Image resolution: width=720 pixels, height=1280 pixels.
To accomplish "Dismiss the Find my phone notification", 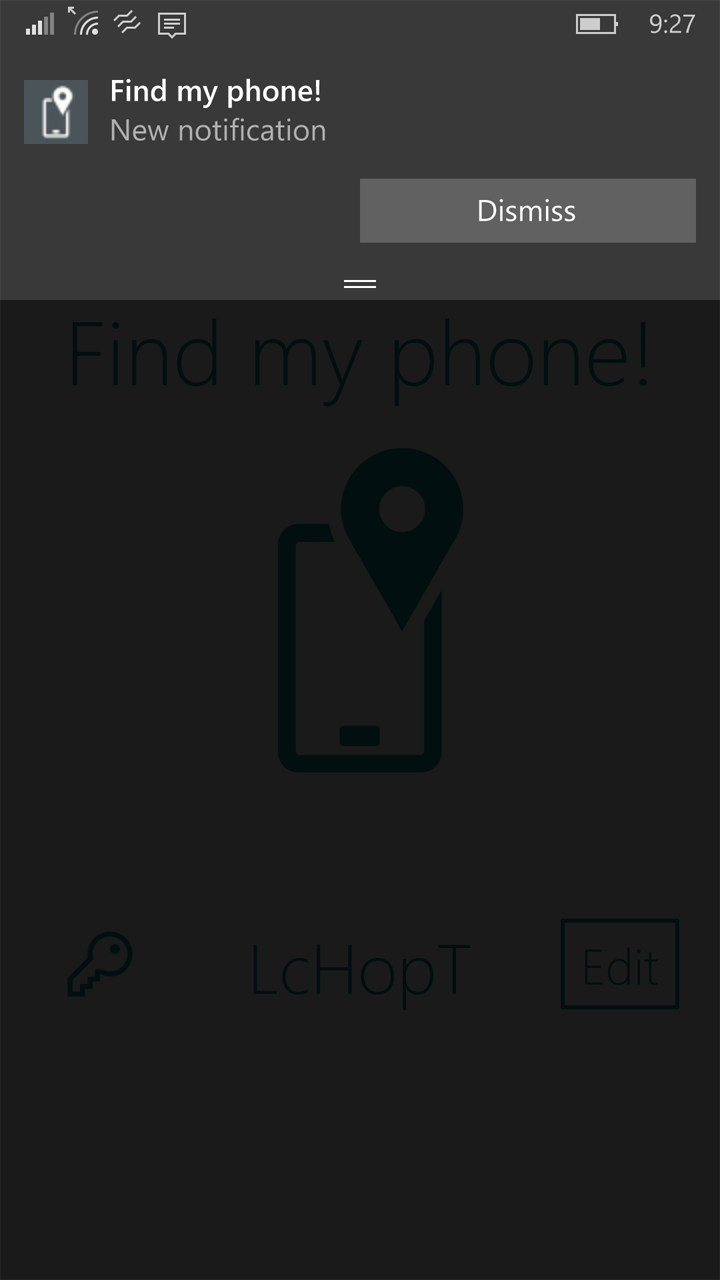I will tap(527, 211).
